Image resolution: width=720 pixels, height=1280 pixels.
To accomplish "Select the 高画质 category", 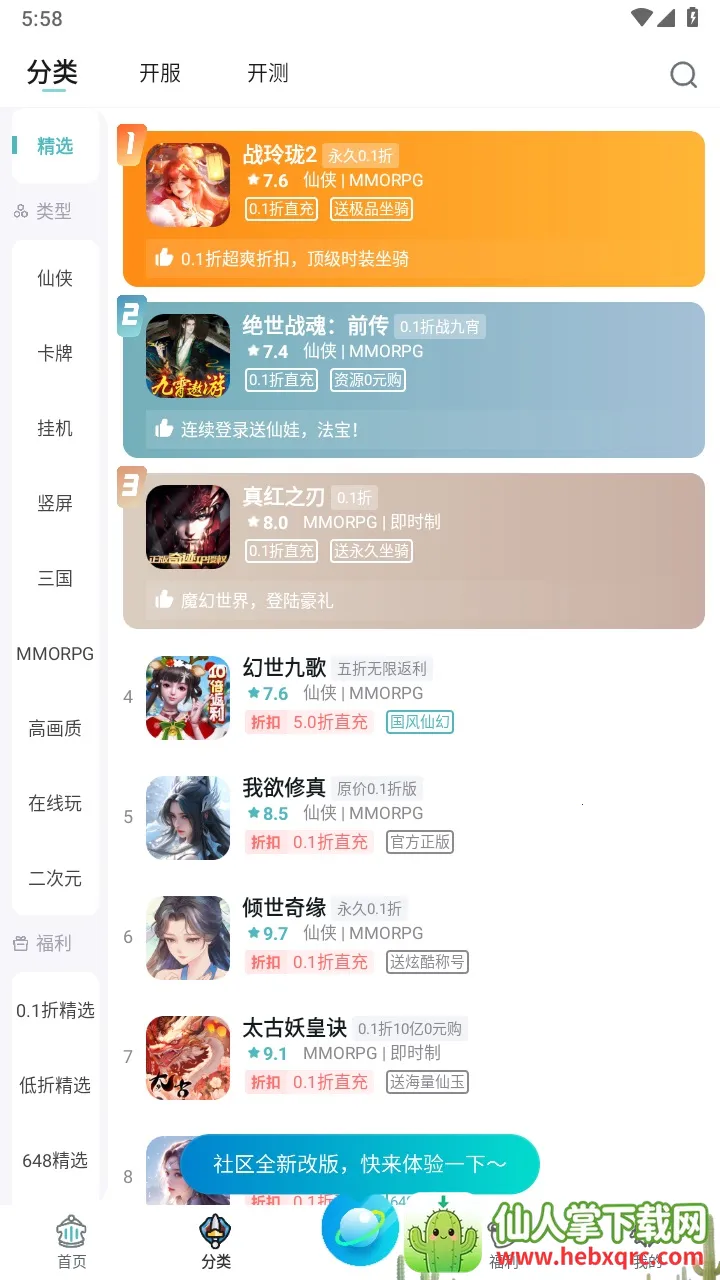I will 55,728.
